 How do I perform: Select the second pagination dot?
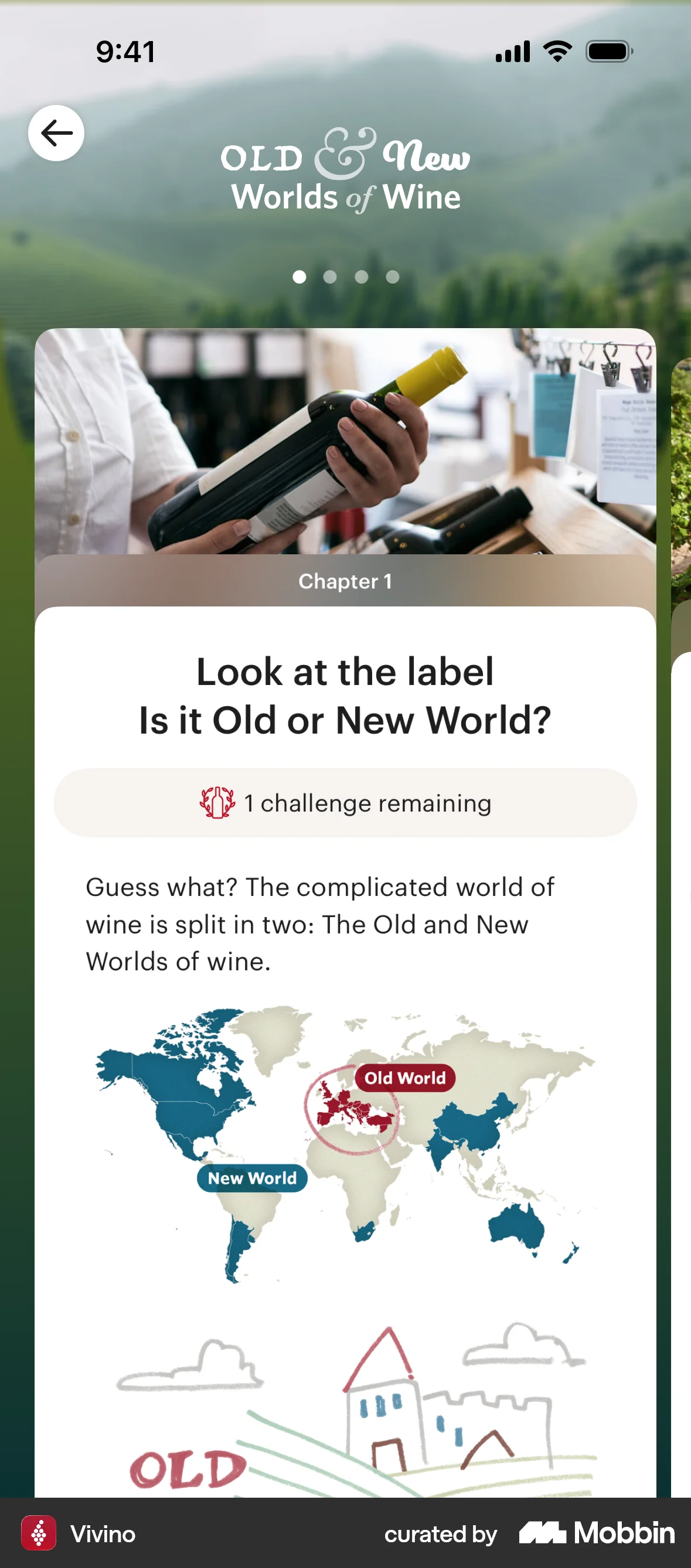[331, 277]
